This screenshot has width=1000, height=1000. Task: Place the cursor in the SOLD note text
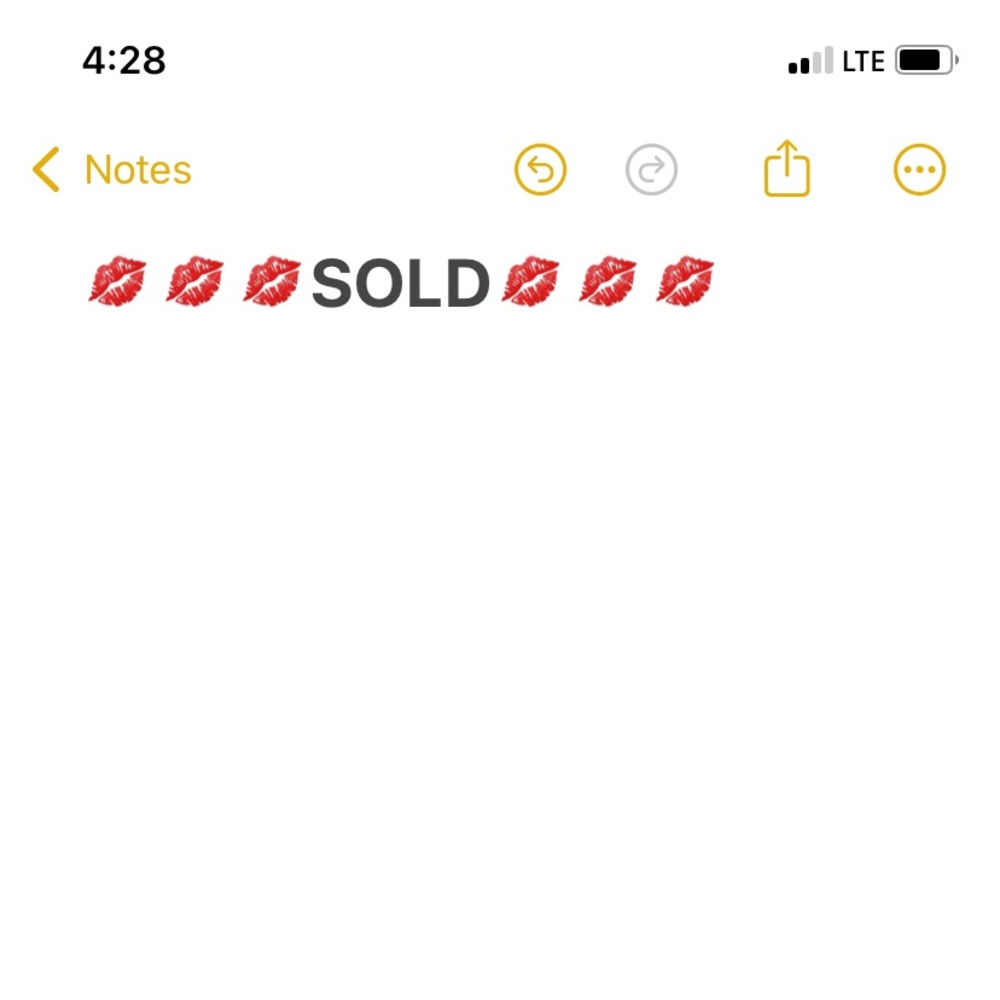point(400,284)
